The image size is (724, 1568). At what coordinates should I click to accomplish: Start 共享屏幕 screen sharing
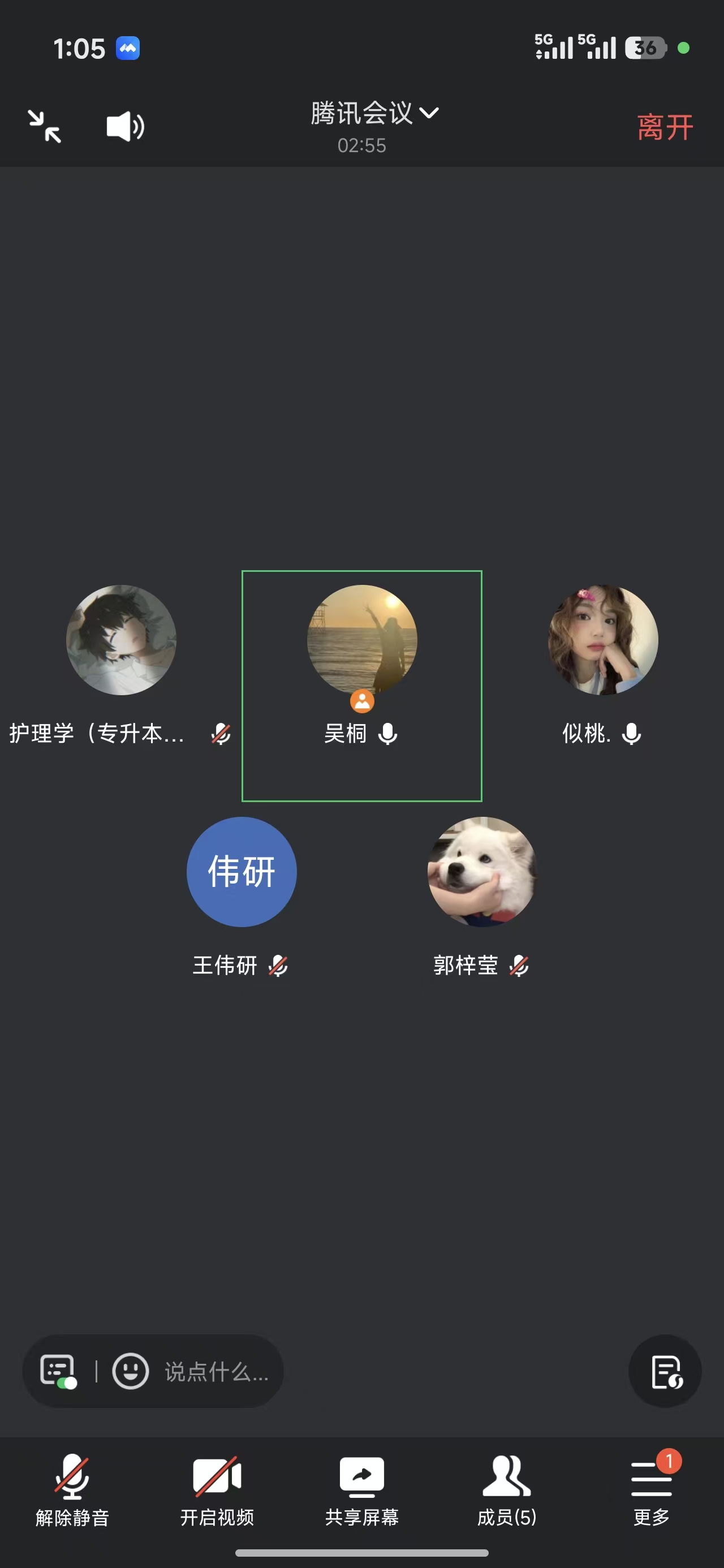pyautogui.click(x=361, y=1489)
